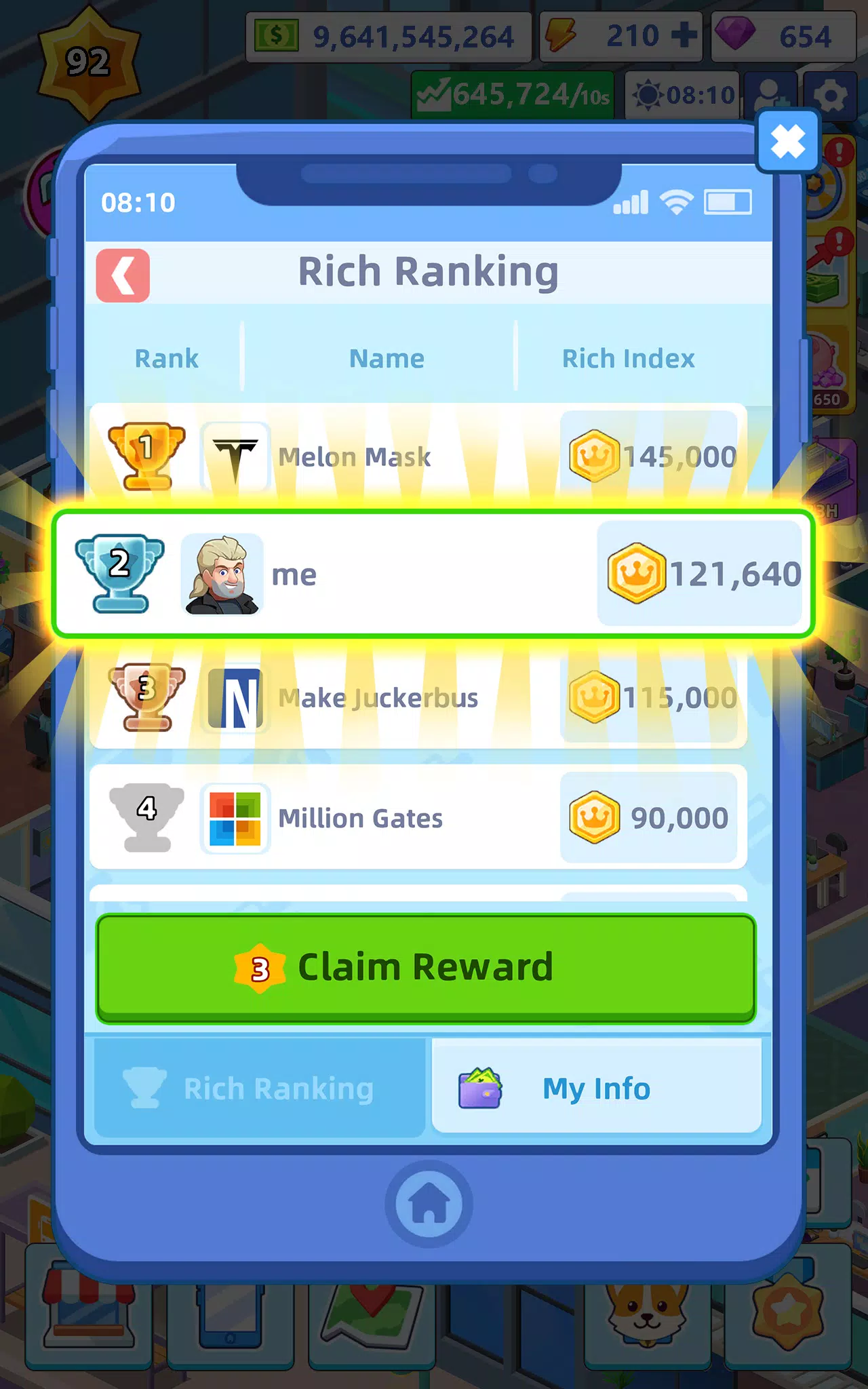Select my own ranking entry
This screenshot has width=868, height=1389.
[x=433, y=574]
